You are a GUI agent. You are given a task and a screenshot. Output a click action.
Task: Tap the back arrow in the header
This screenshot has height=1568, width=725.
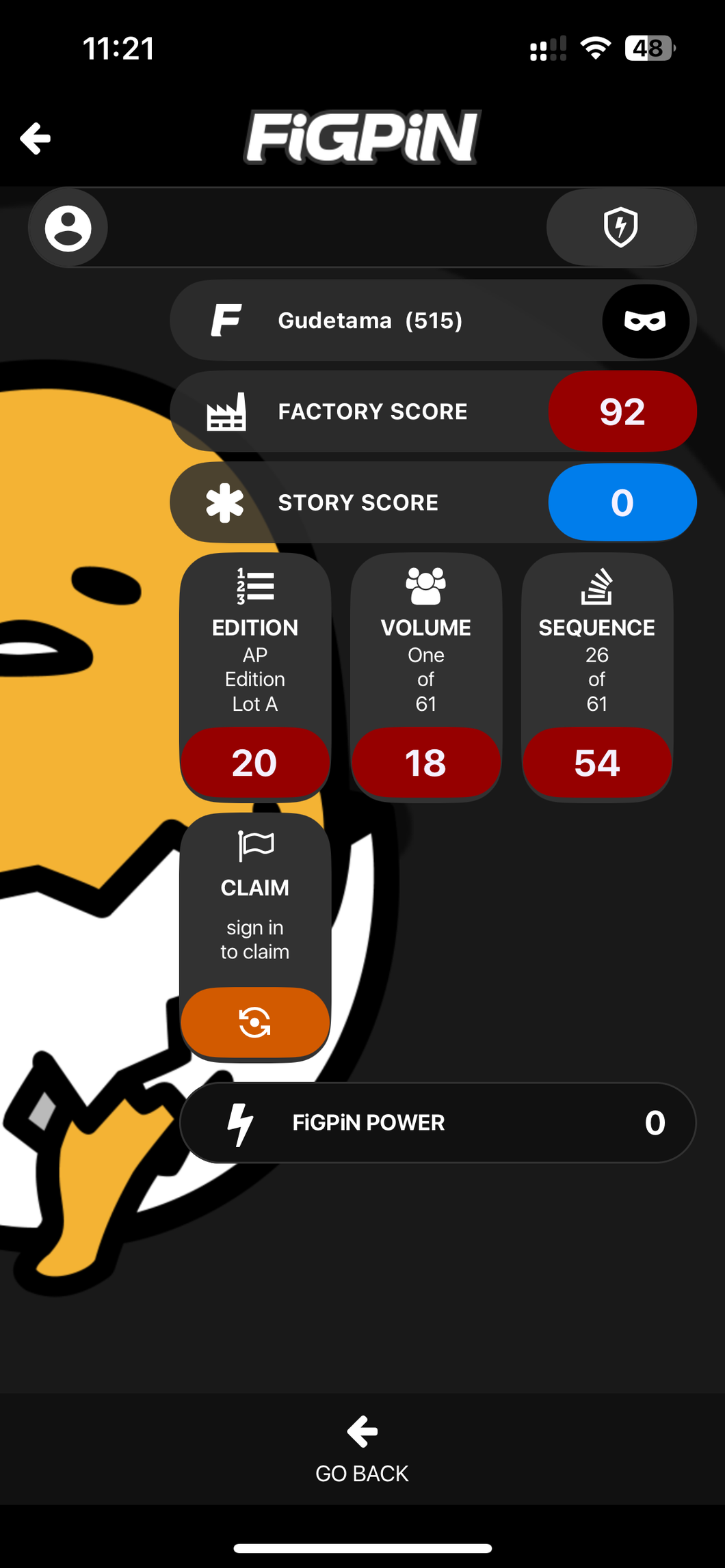36,139
